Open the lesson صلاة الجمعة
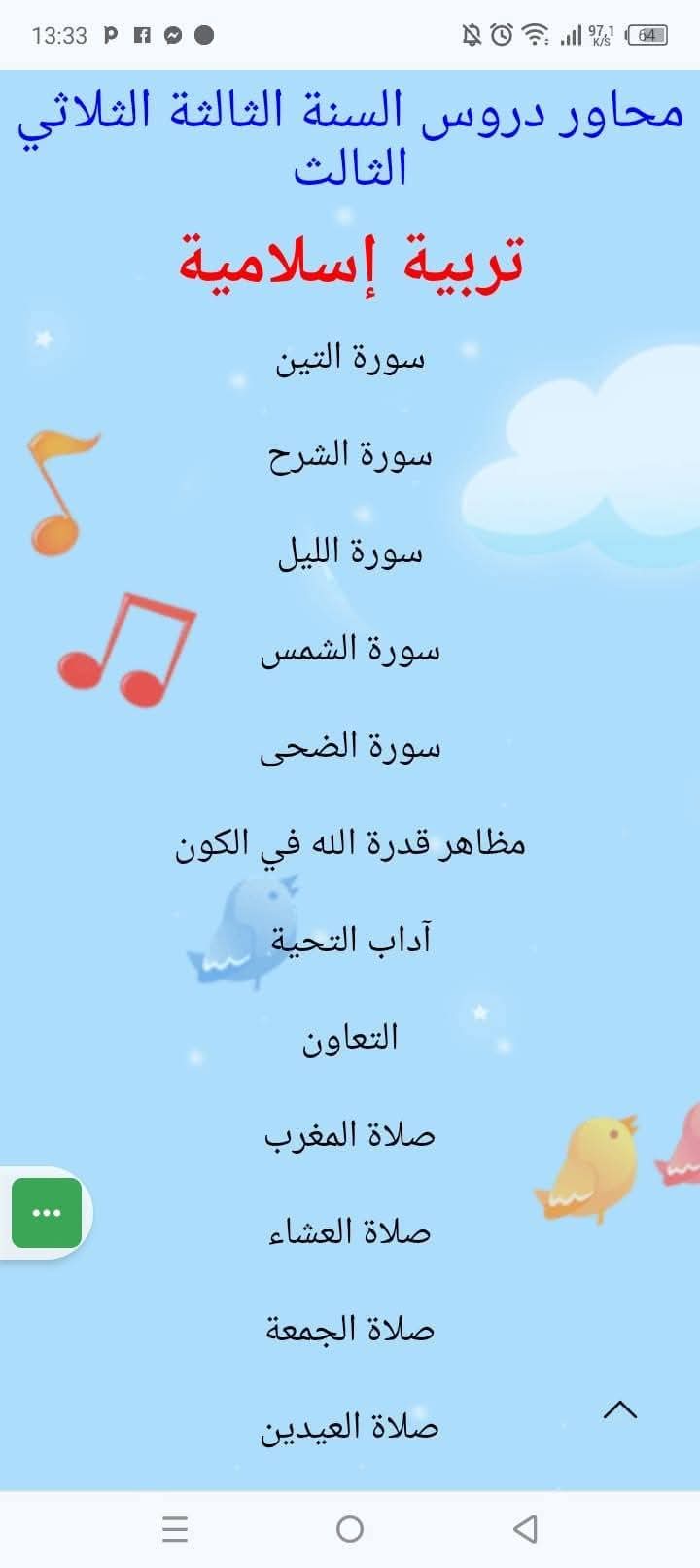The image size is (700, 1568). (x=350, y=1329)
